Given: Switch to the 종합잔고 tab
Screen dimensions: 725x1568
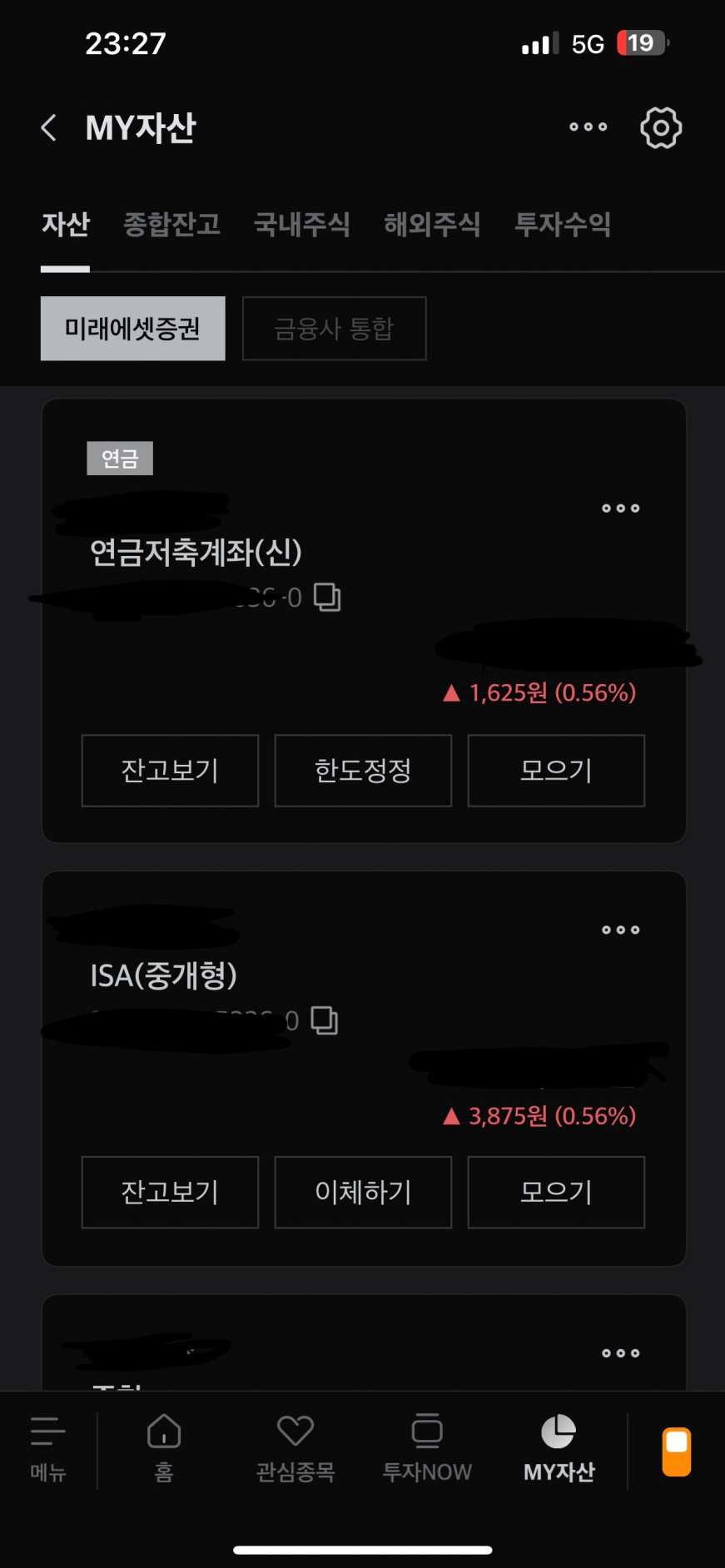Looking at the screenshot, I should click(x=171, y=224).
